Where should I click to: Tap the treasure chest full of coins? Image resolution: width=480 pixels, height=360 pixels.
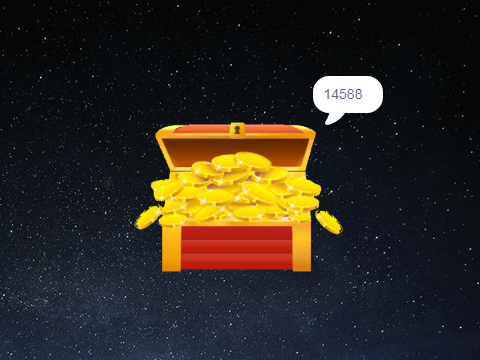pyautogui.click(x=238, y=197)
